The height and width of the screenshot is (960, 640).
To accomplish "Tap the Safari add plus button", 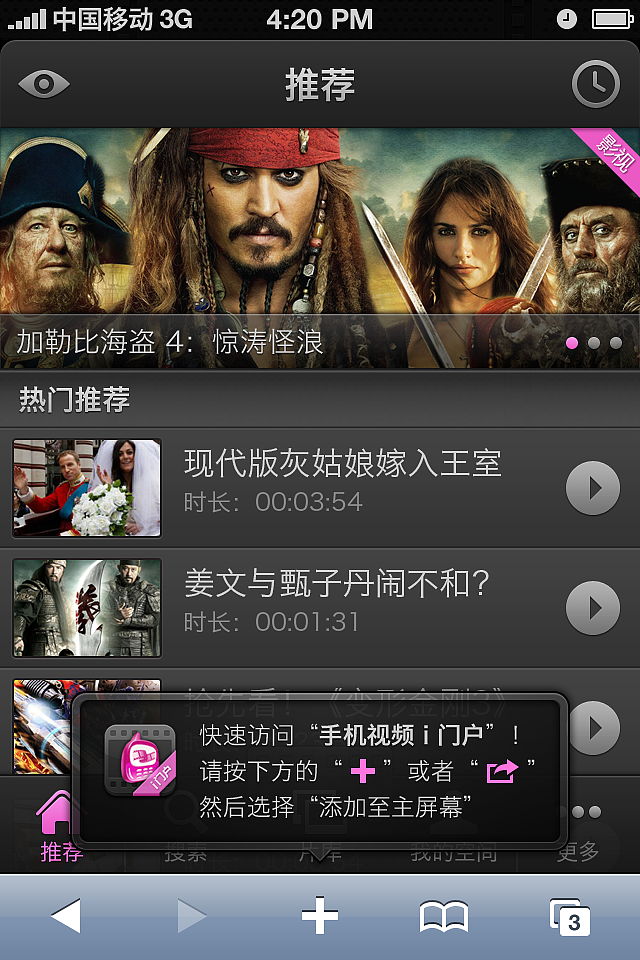I will tap(320, 916).
